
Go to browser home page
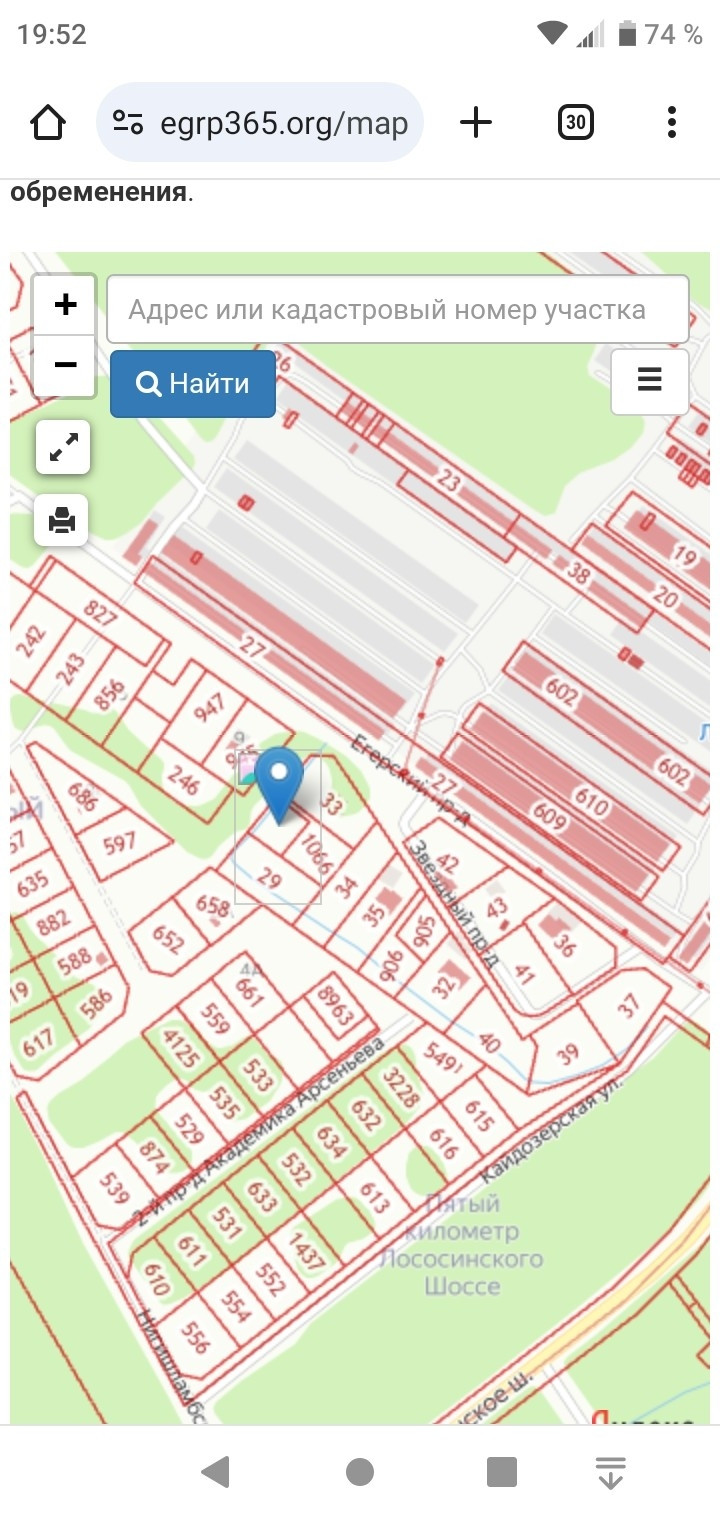click(48, 123)
